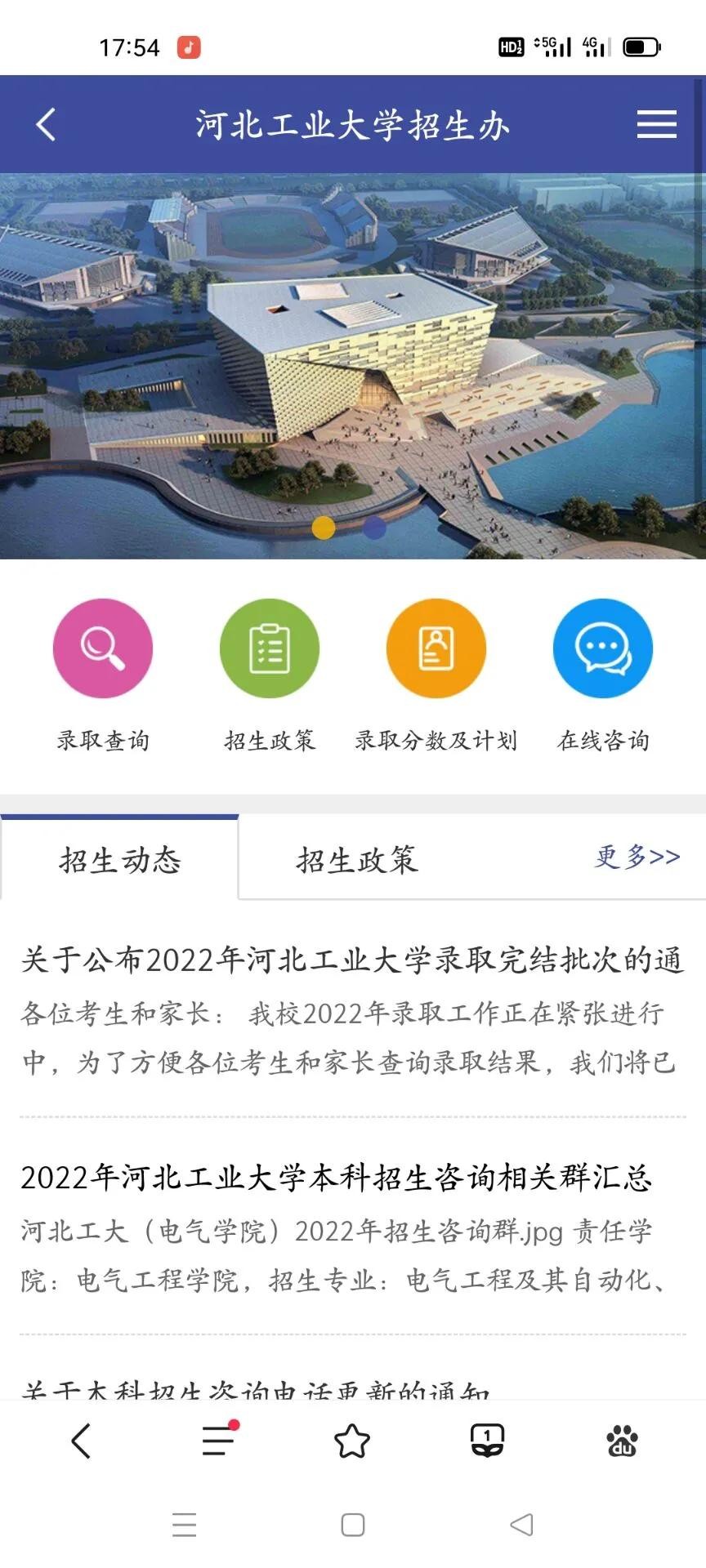Screen dimensions: 706x1568
Task: Switch to the 招生动态 tab
Action: (120, 860)
